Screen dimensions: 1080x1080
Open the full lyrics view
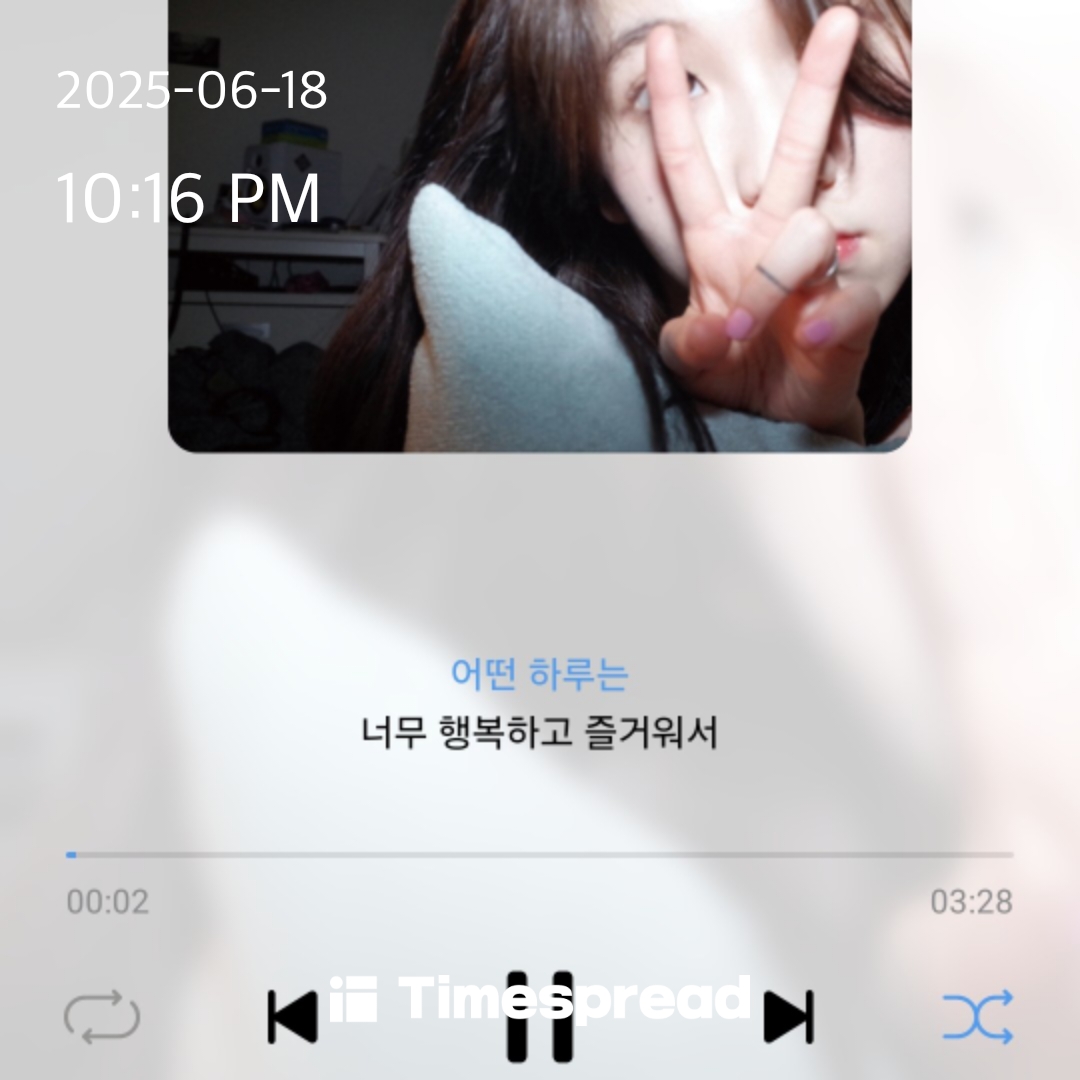(540, 705)
